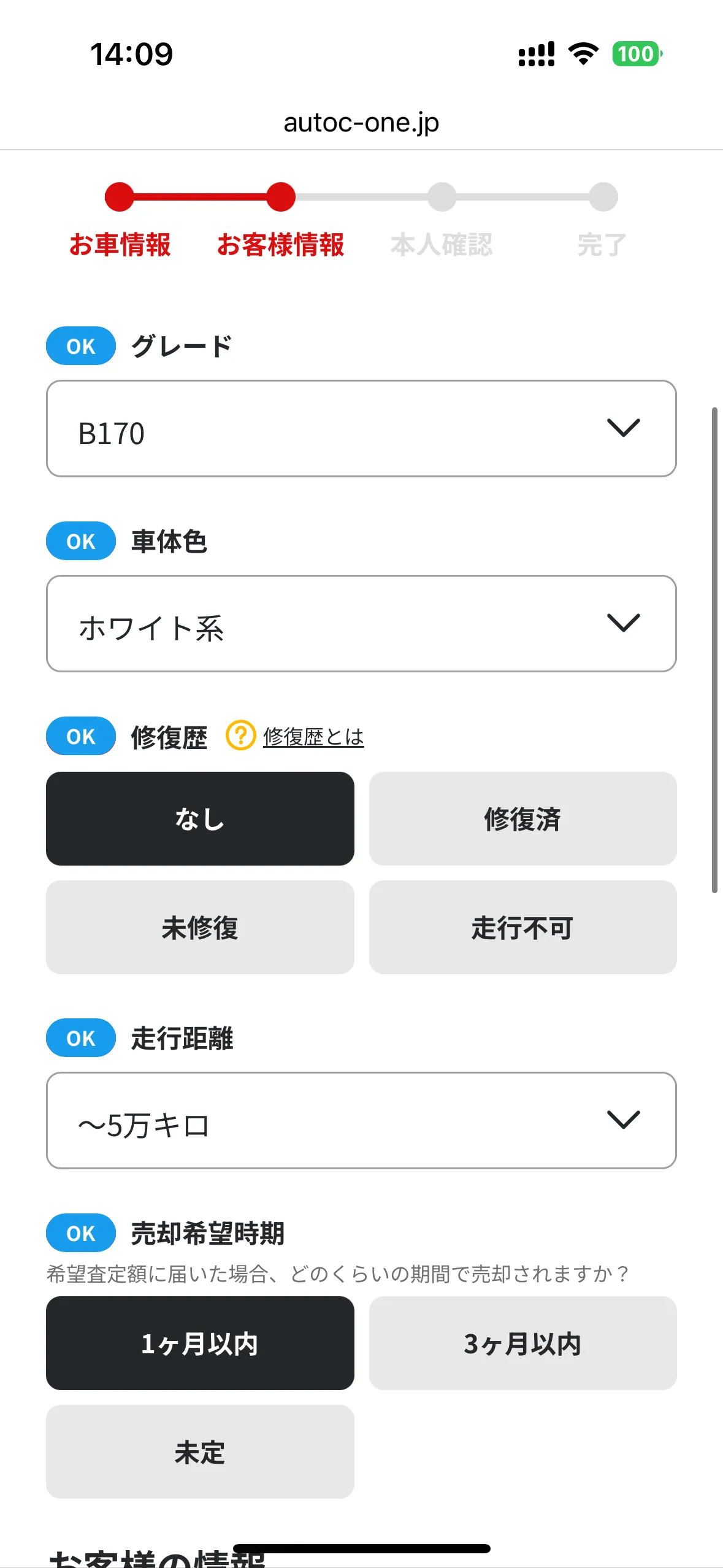This screenshot has height=1568, width=723.
Task: Go back to the お車情報 step
Action: pos(120,244)
